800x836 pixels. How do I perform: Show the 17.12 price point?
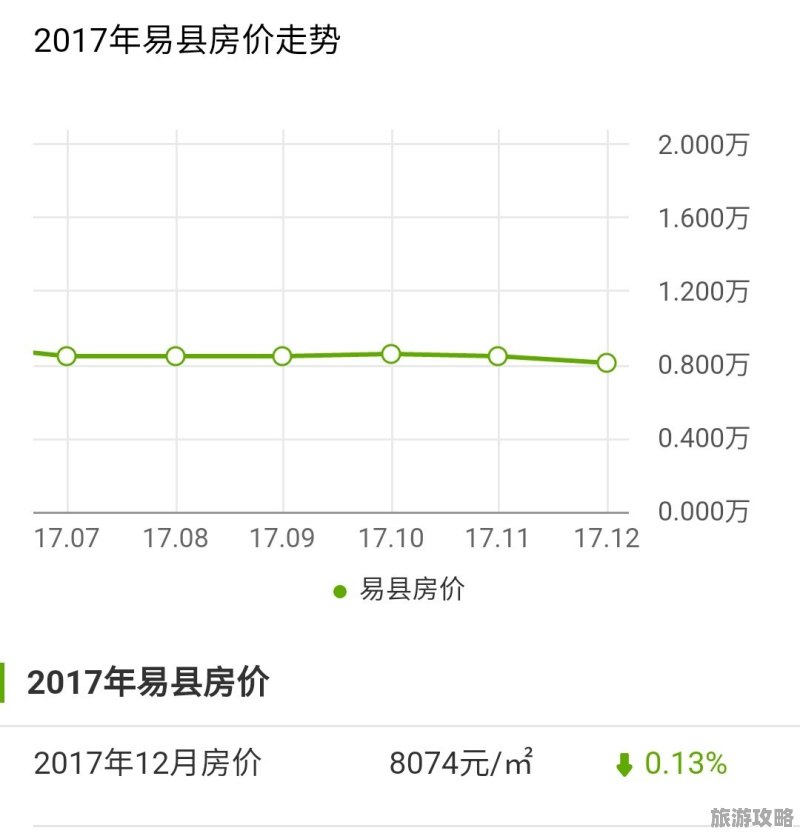click(607, 363)
